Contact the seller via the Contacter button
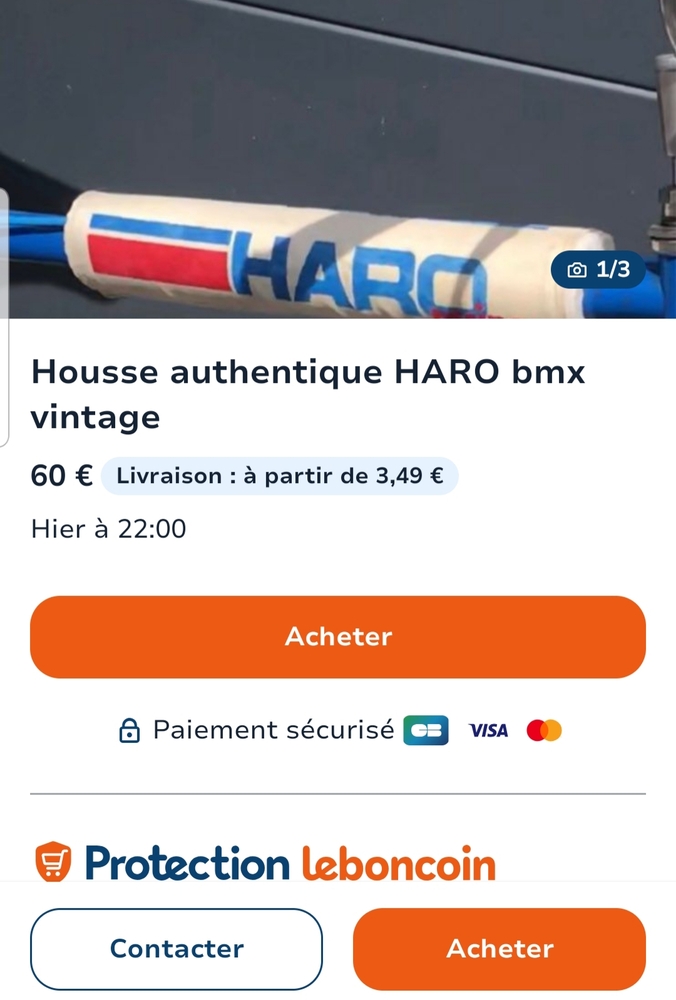 (176, 949)
